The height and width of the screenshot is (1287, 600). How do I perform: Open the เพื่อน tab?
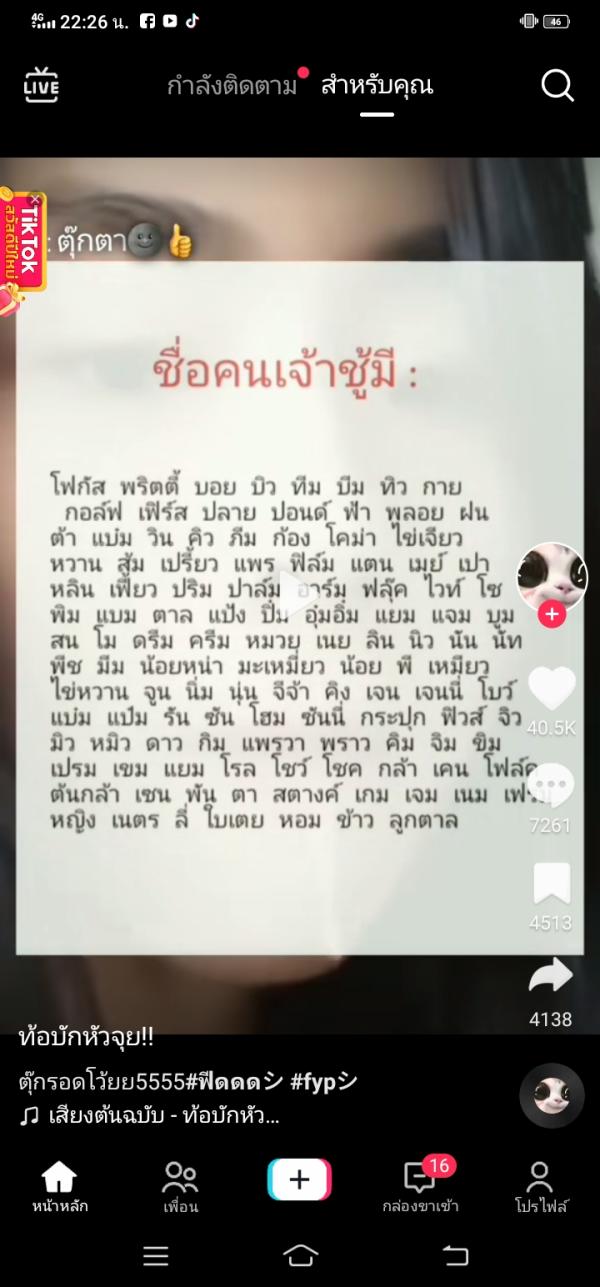pos(180,1187)
